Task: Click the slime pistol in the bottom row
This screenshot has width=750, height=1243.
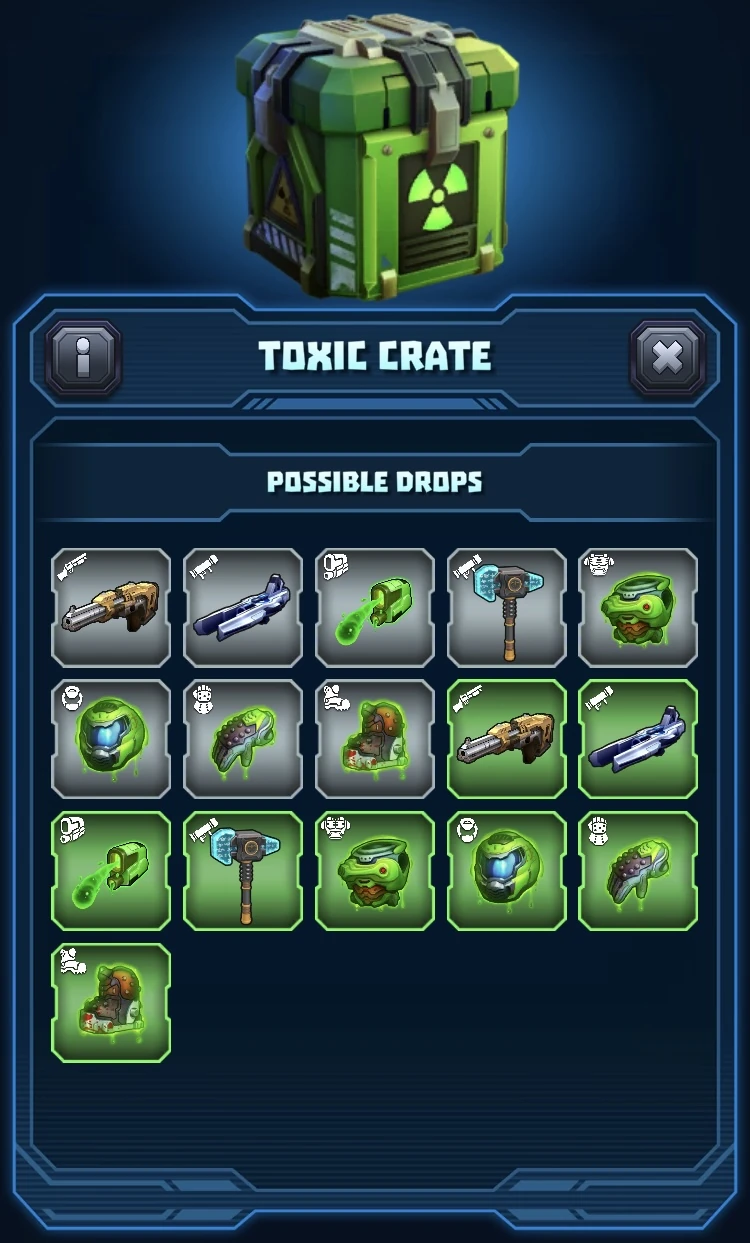Action: click(111, 870)
